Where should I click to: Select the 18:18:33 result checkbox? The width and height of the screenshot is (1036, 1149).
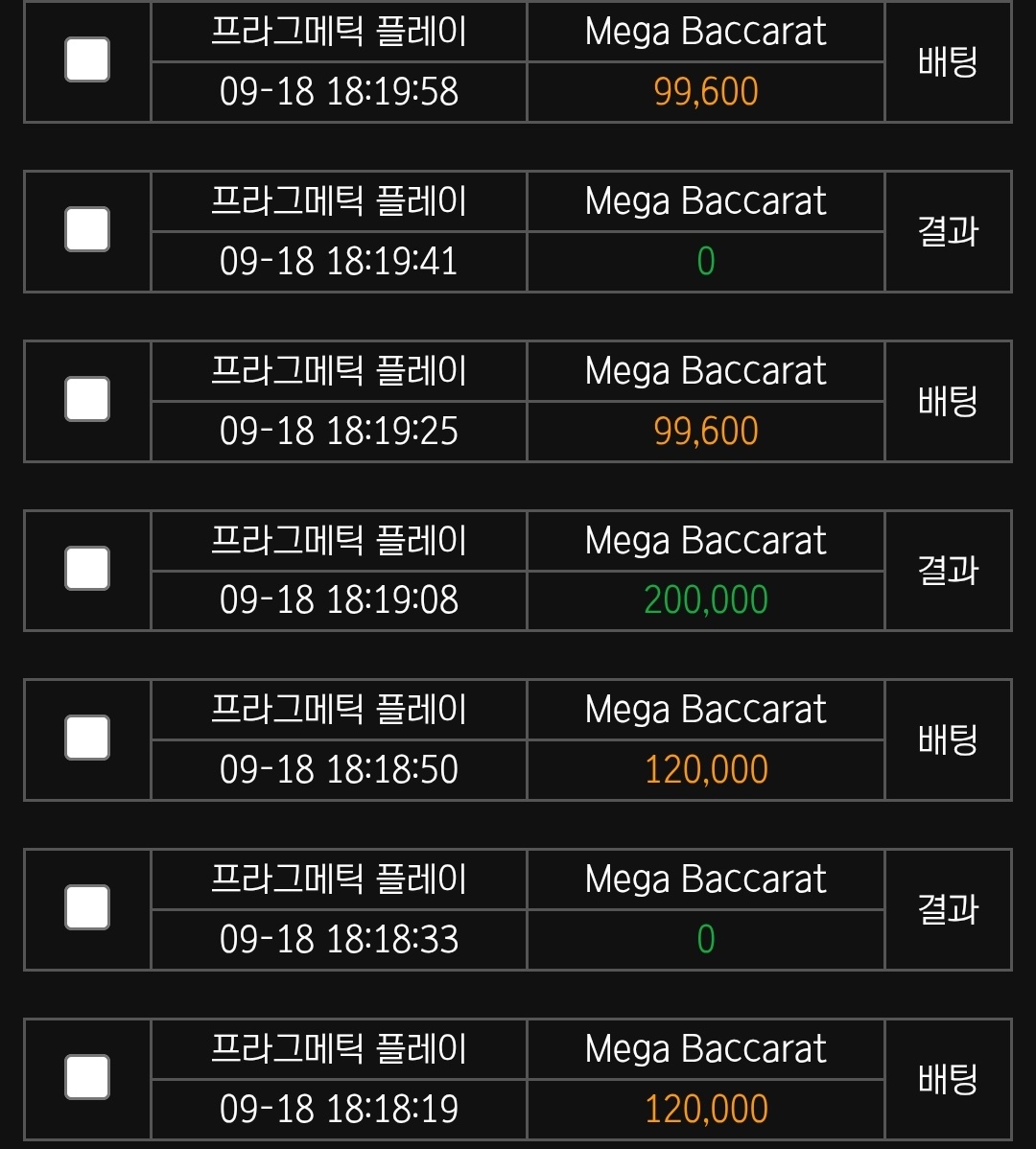87,908
